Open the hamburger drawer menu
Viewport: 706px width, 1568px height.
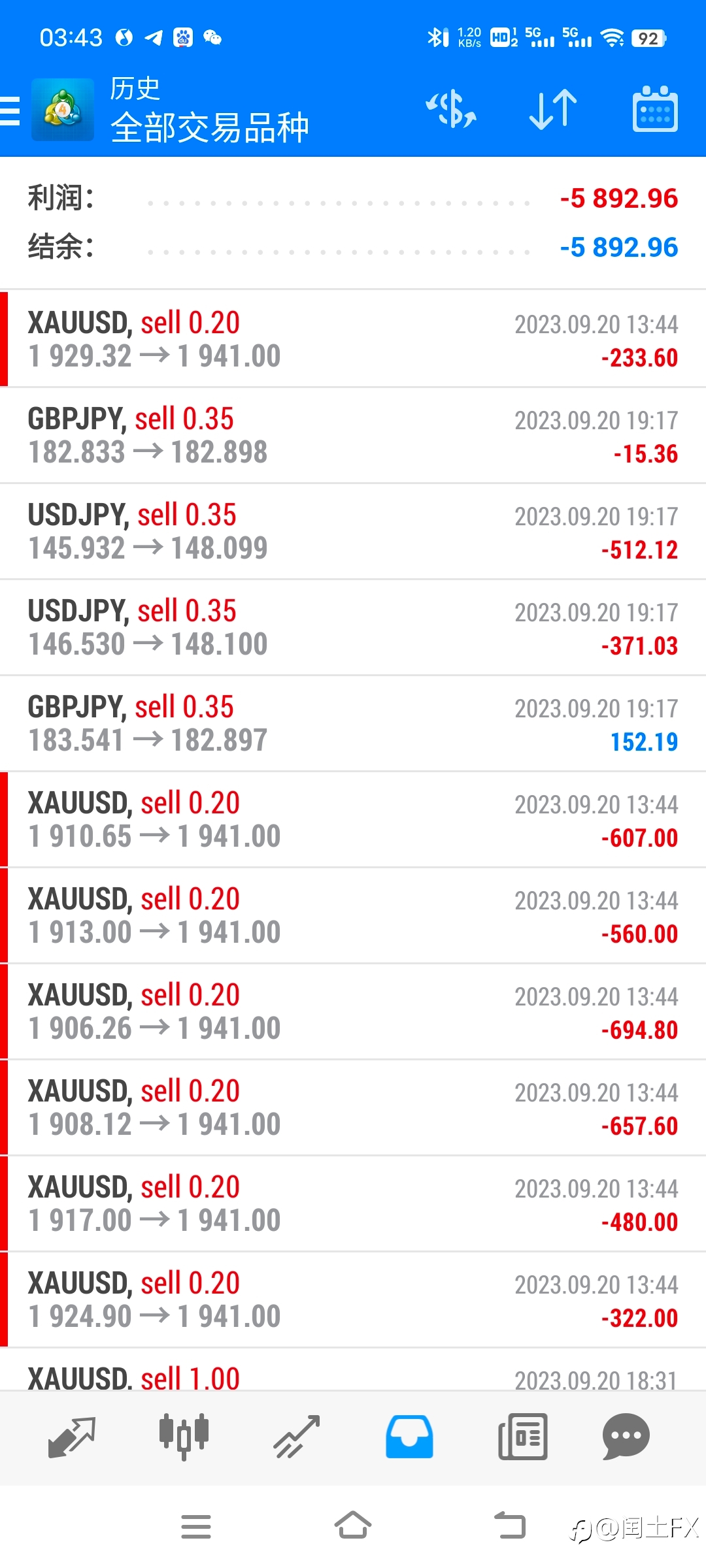coord(10,110)
